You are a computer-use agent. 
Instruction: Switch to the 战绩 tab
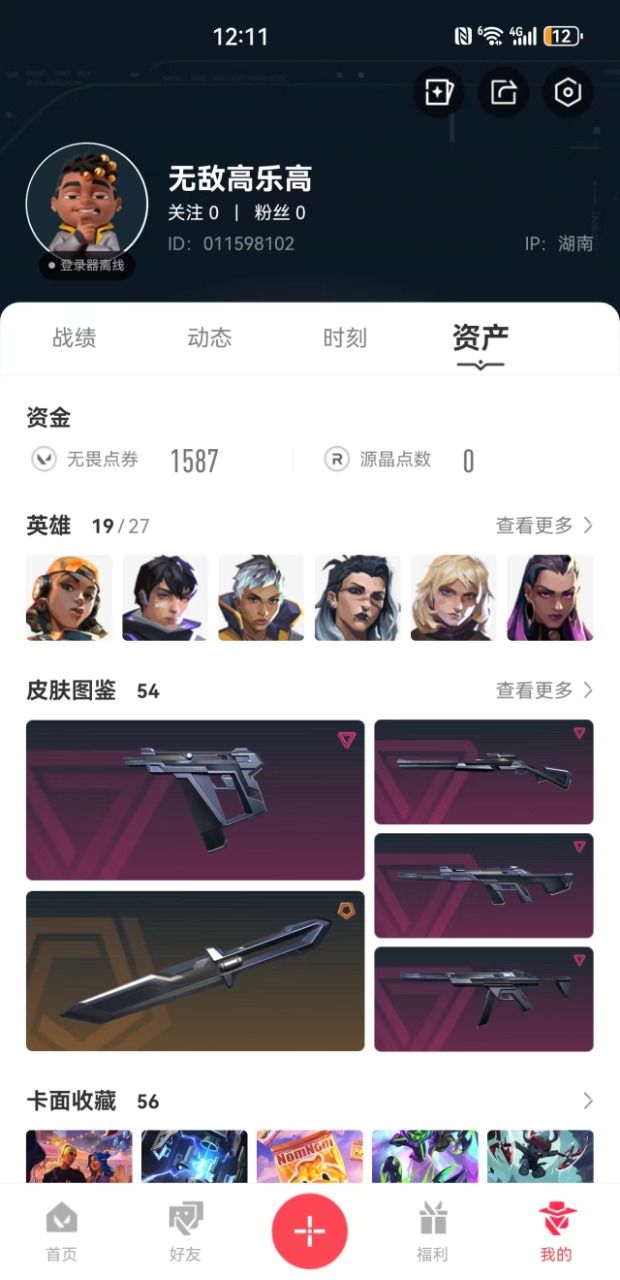tap(74, 338)
